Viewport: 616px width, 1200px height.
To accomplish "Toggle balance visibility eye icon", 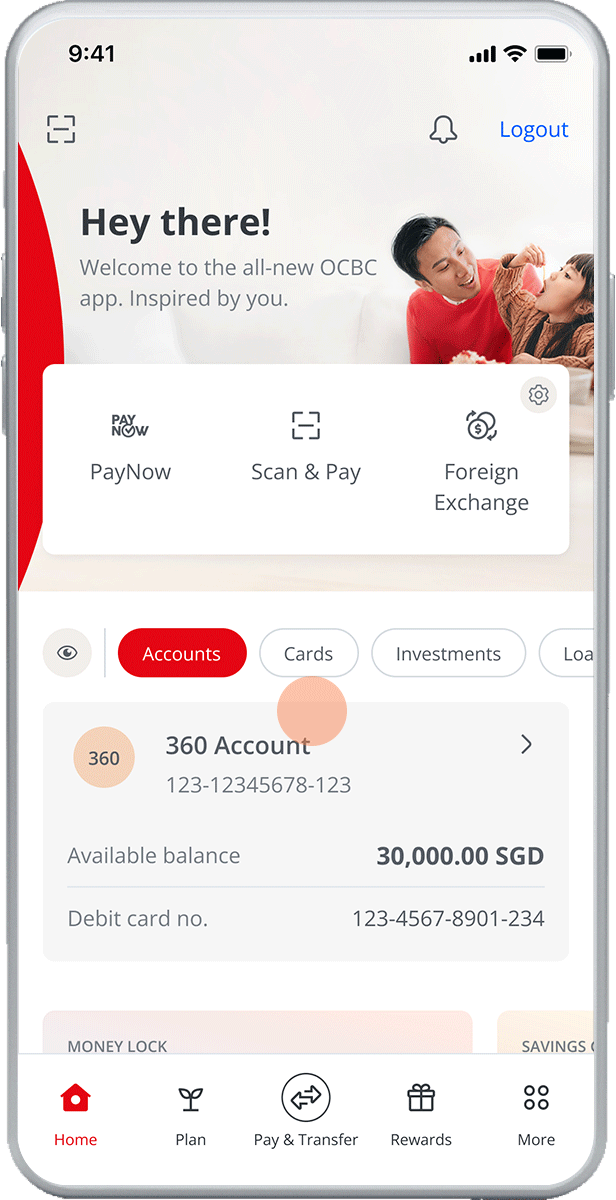I will [67, 653].
